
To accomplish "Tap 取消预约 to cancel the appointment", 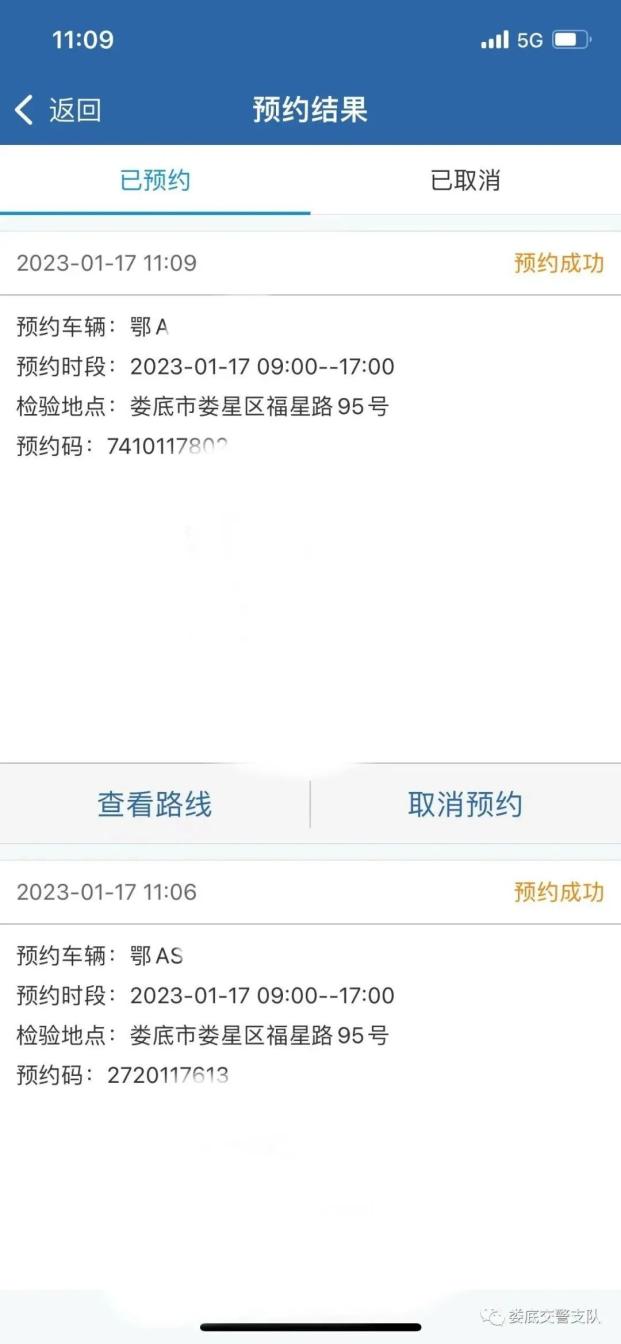I will (x=466, y=804).
